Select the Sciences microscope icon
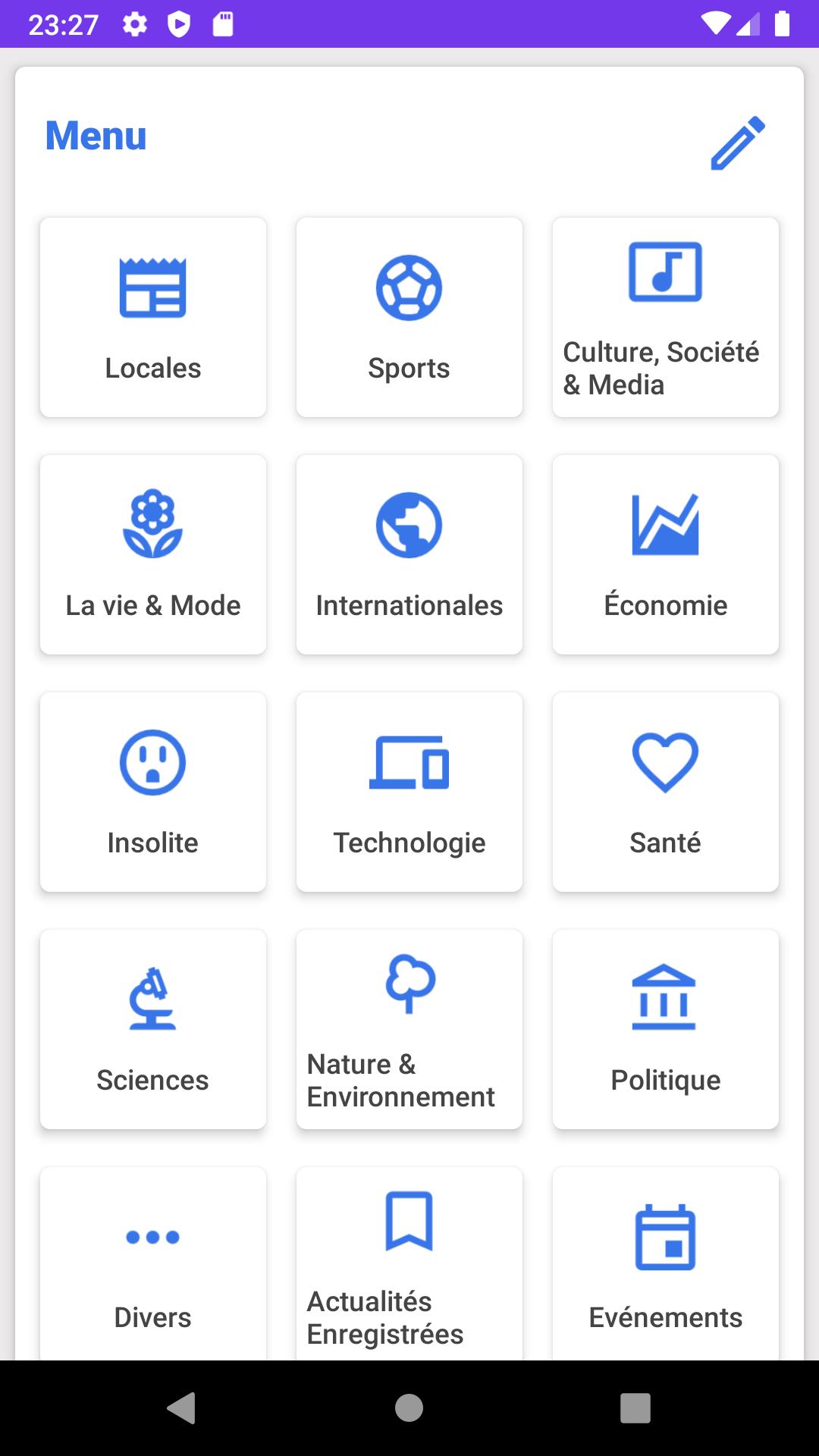This screenshot has height=1456, width=819. (x=152, y=1001)
